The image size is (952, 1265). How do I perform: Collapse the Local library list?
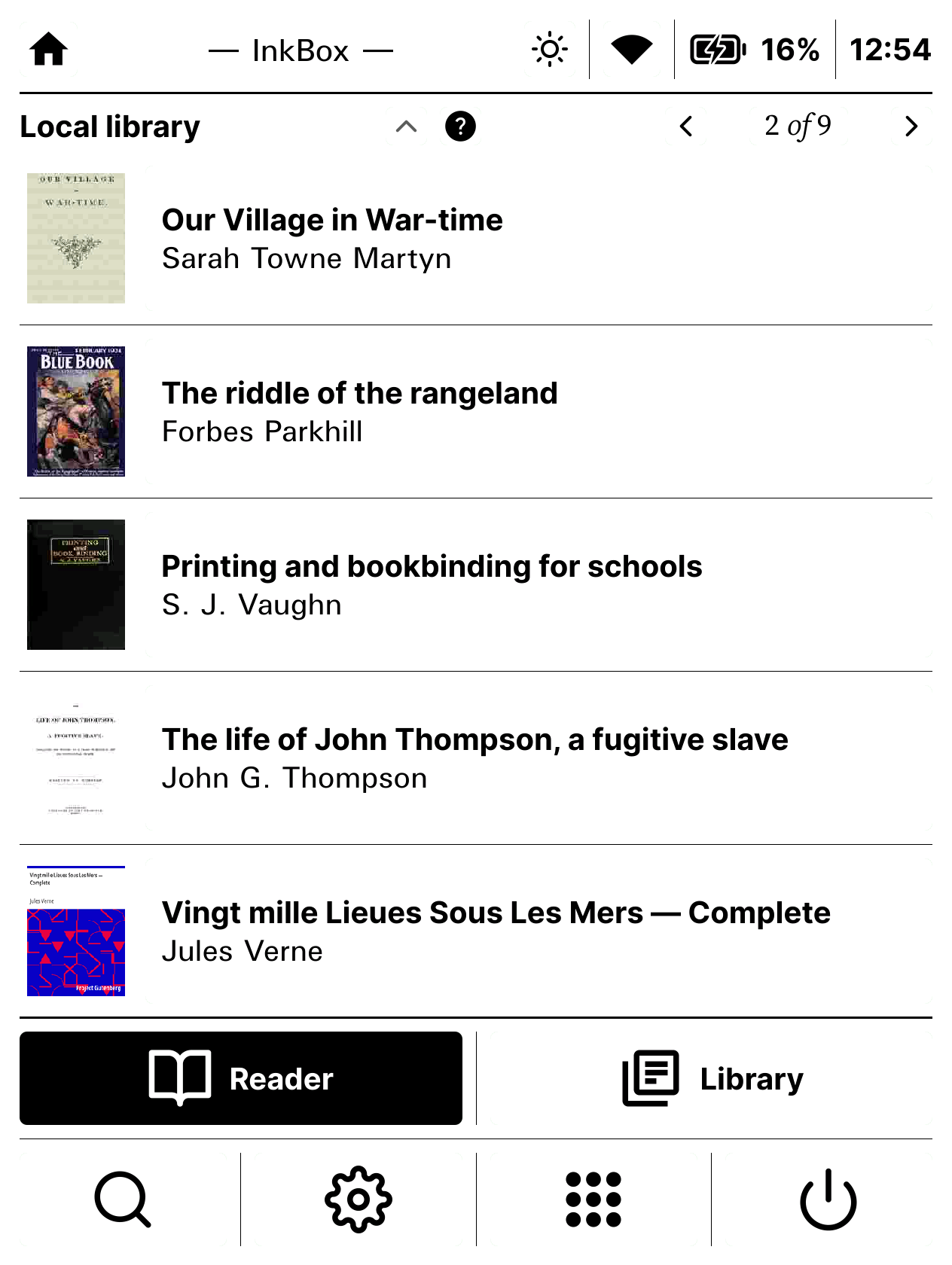click(x=406, y=126)
